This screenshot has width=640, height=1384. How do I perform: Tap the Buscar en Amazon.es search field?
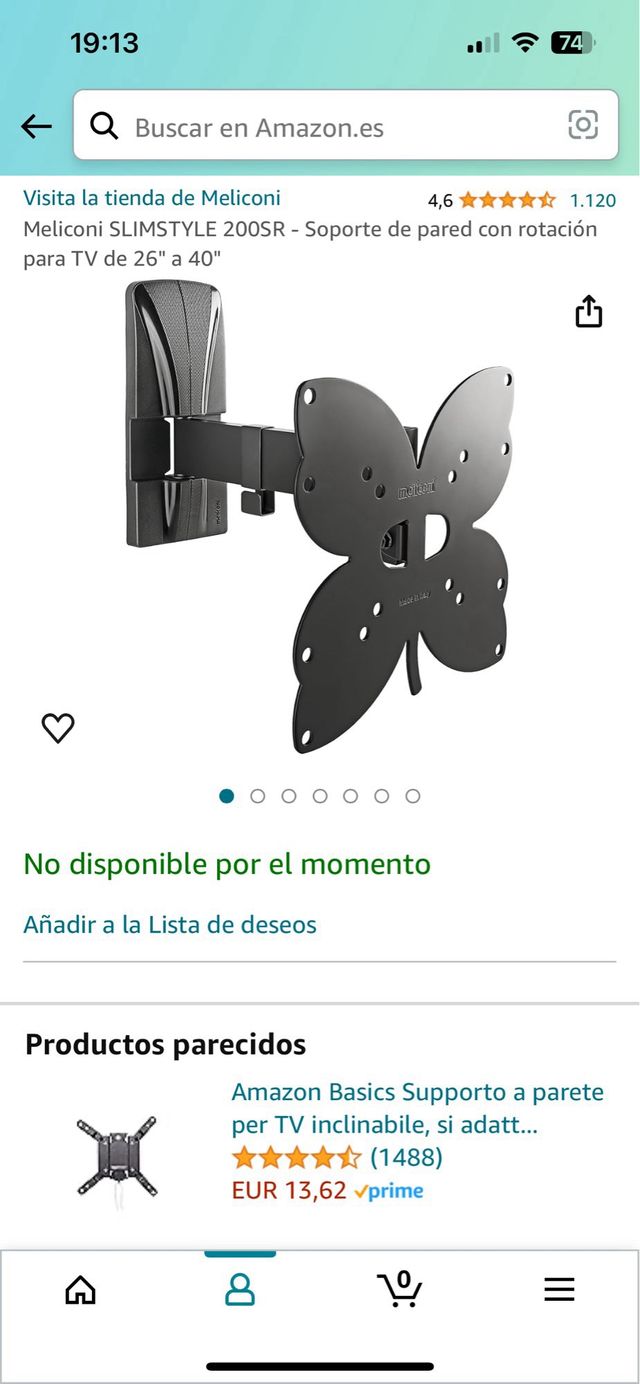(320, 127)
